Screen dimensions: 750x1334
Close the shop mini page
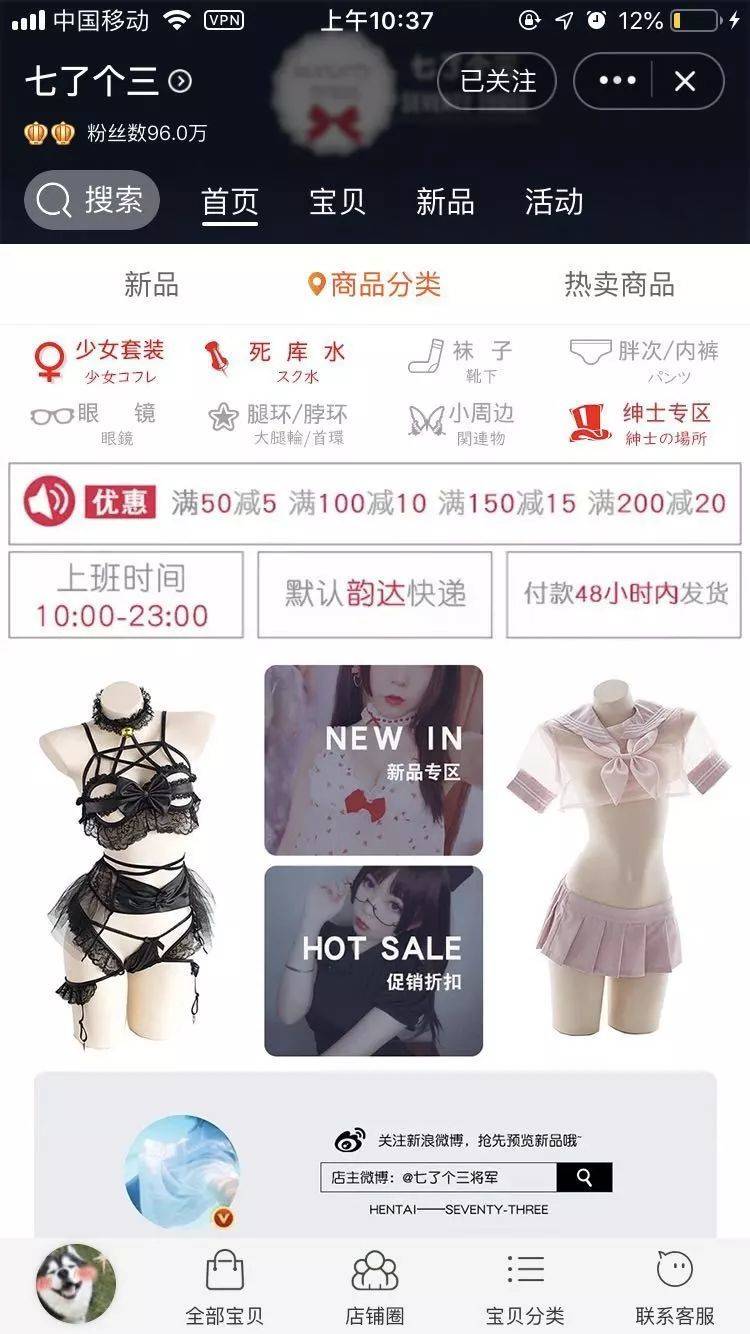685,81
